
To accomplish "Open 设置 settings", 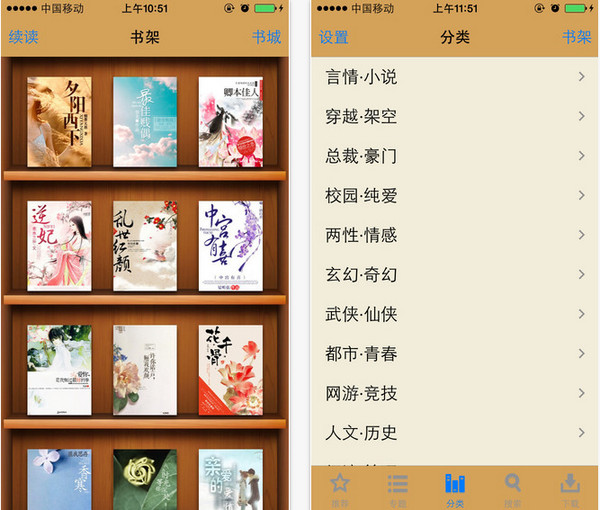I will (x=334, y=38).
